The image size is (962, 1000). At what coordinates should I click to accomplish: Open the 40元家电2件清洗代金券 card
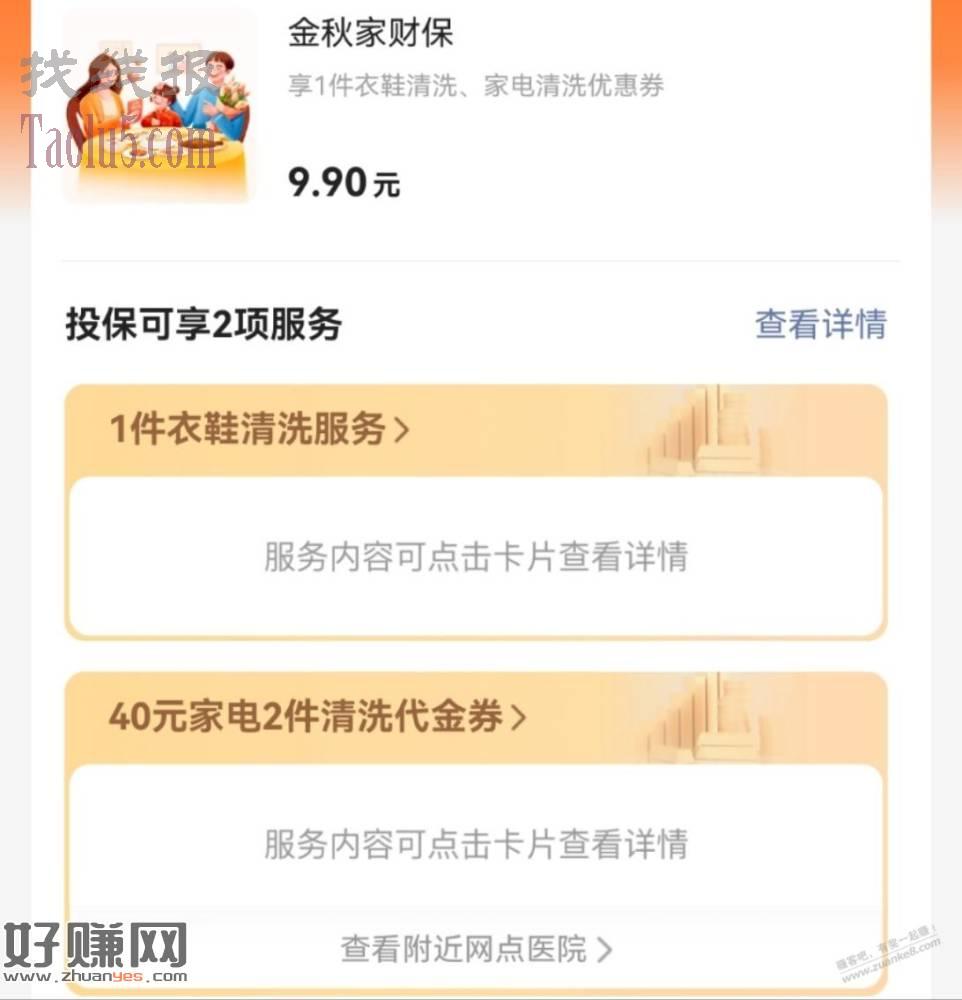coord(317,717)
